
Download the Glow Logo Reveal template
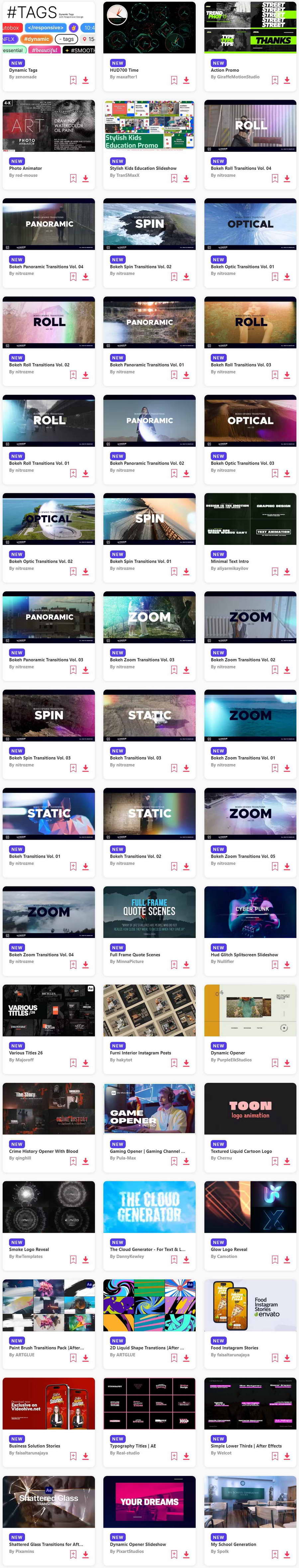(287, 1259)
